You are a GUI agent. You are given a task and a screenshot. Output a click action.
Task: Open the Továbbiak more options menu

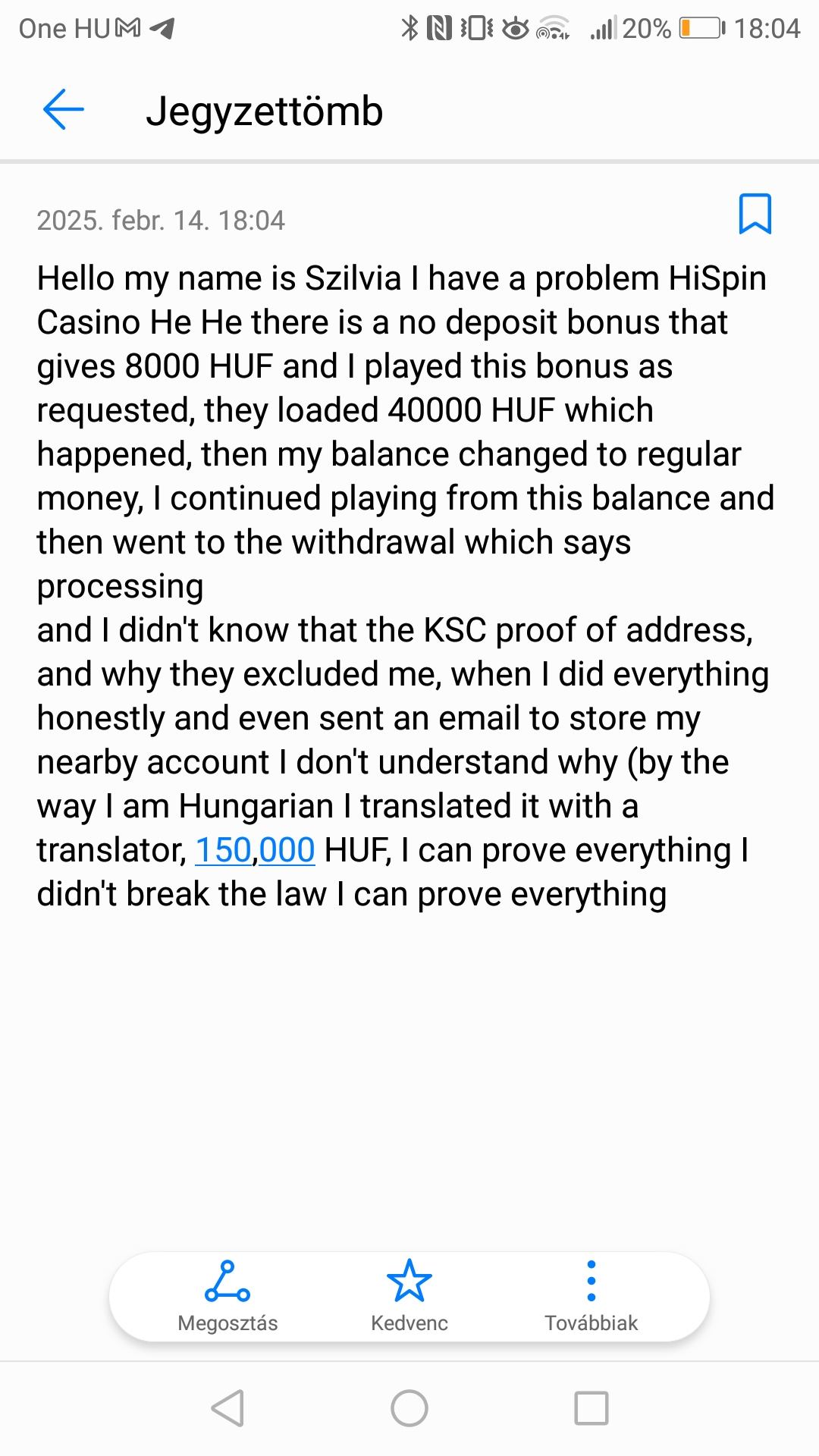click(591, 1295)
